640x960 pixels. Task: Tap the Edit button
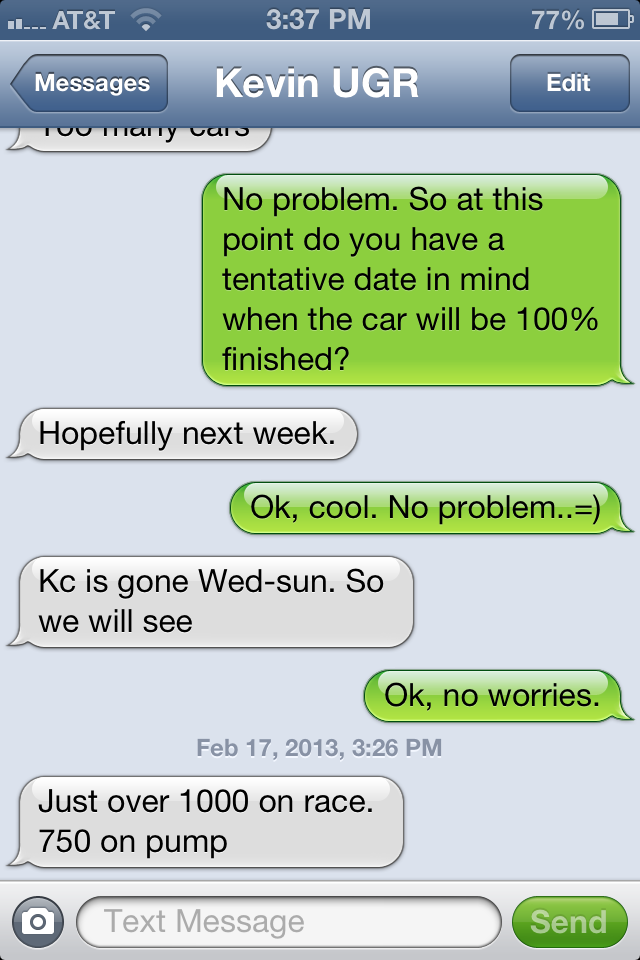(568, 84)
